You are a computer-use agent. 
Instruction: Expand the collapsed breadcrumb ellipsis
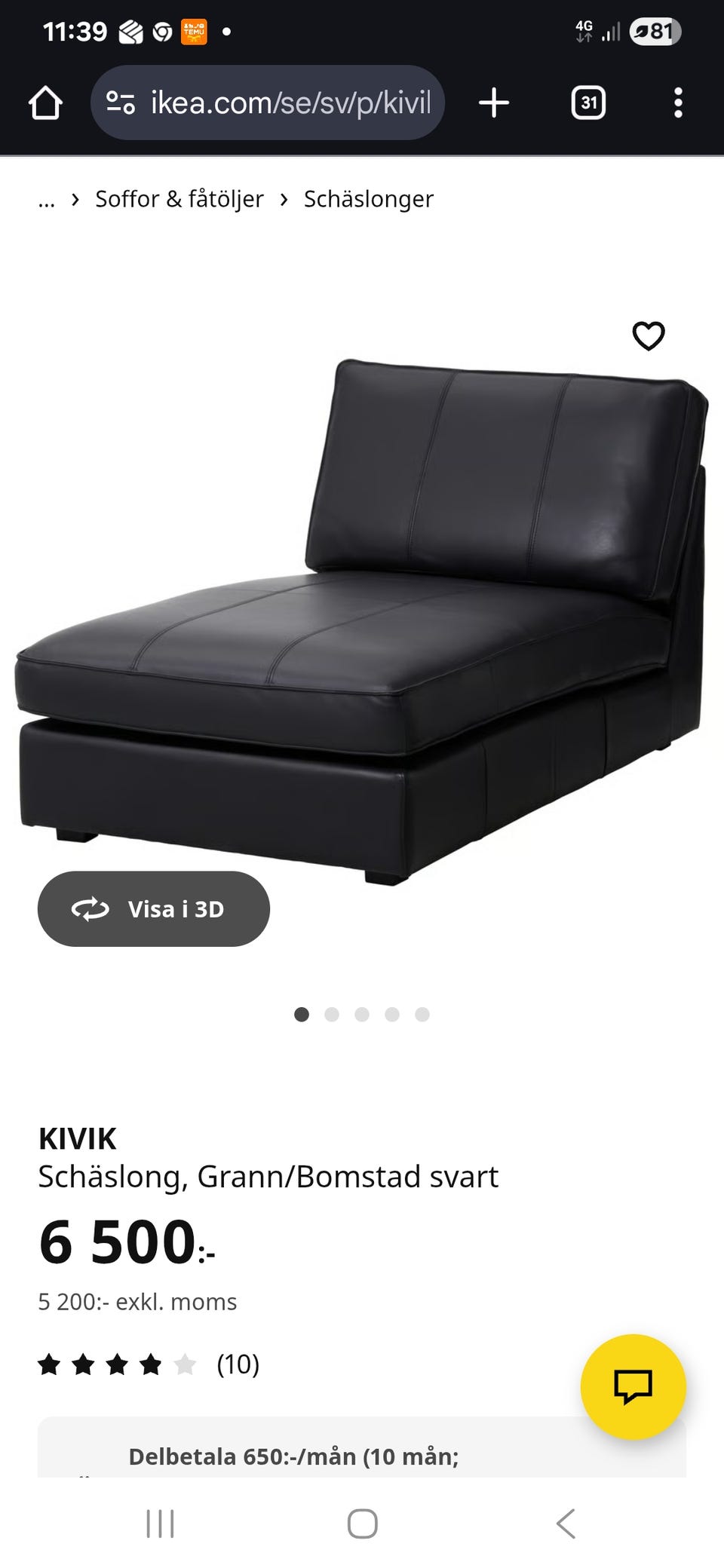[x=47, y=200]
